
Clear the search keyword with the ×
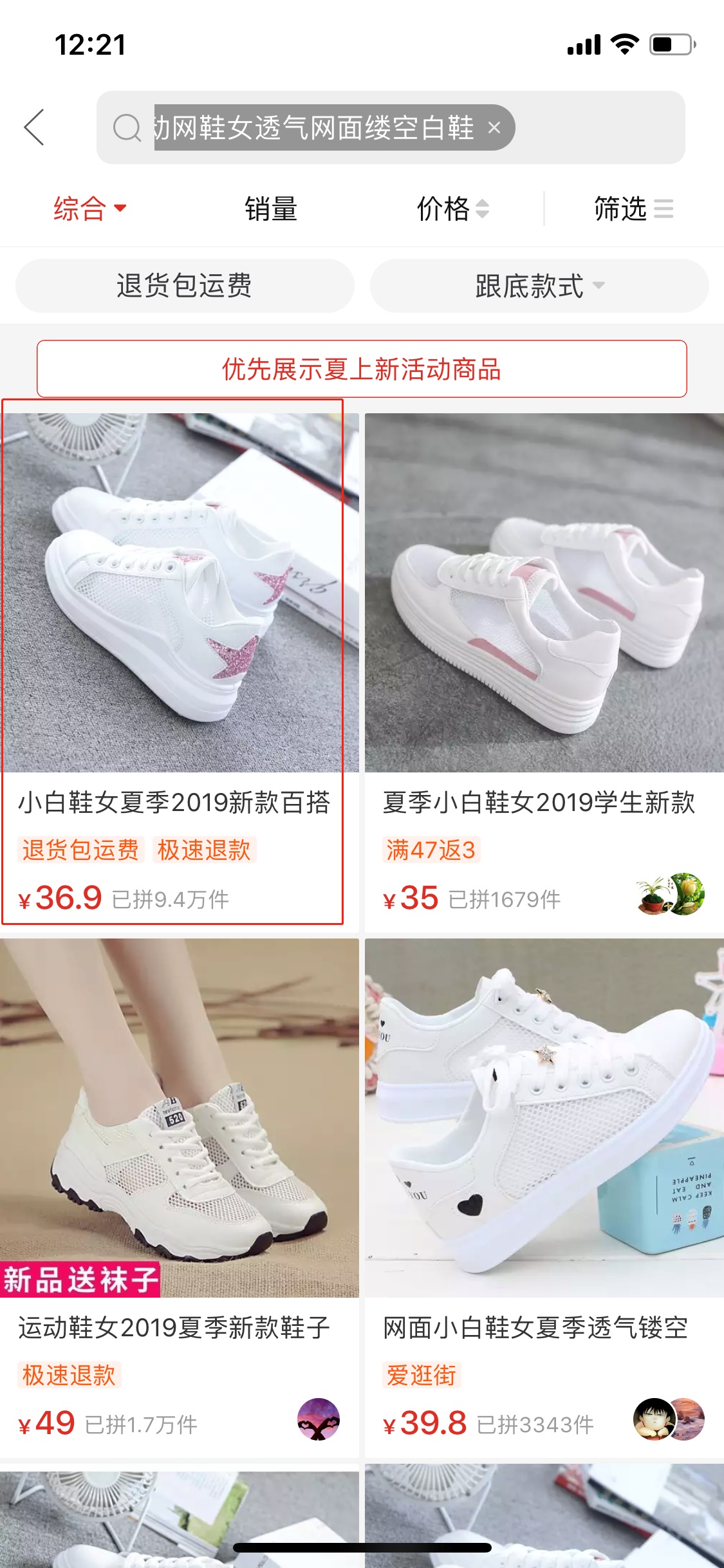pos(494,127)
